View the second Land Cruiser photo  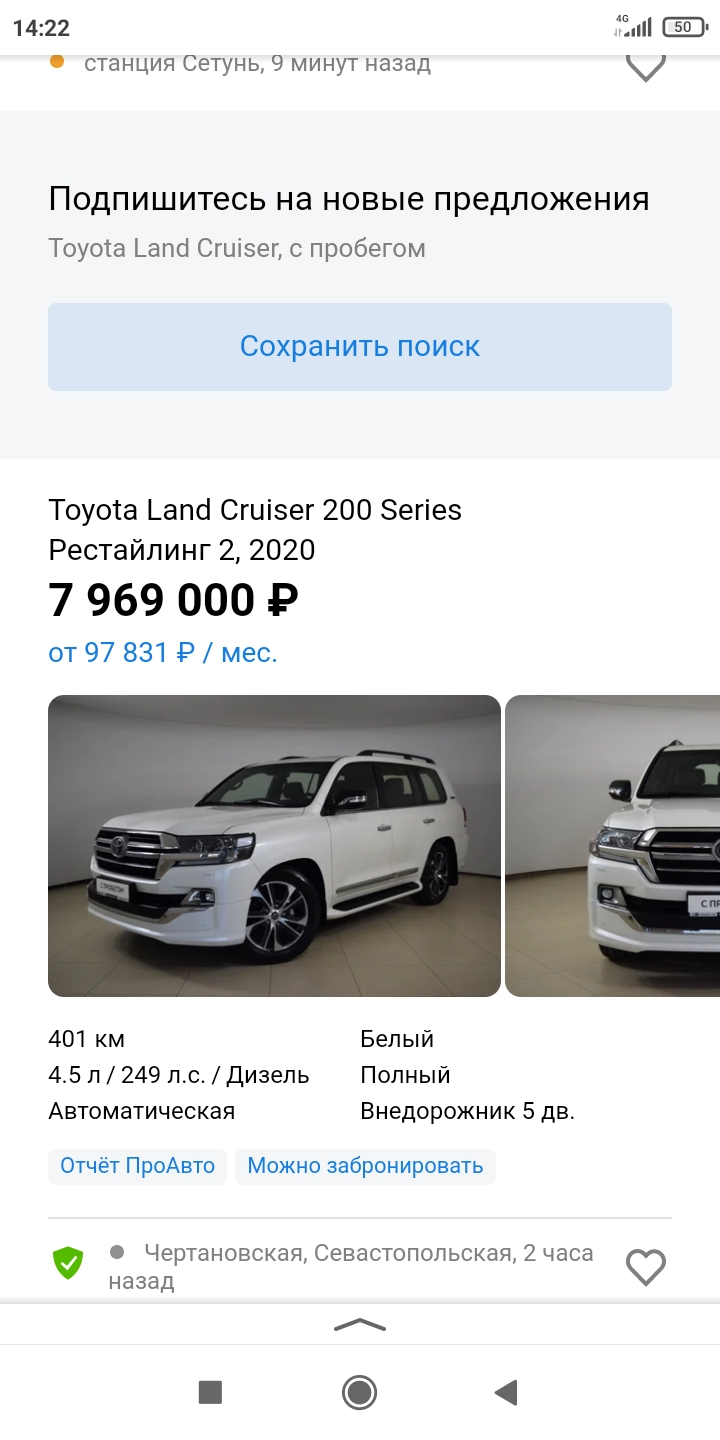(x=613, y=846)
